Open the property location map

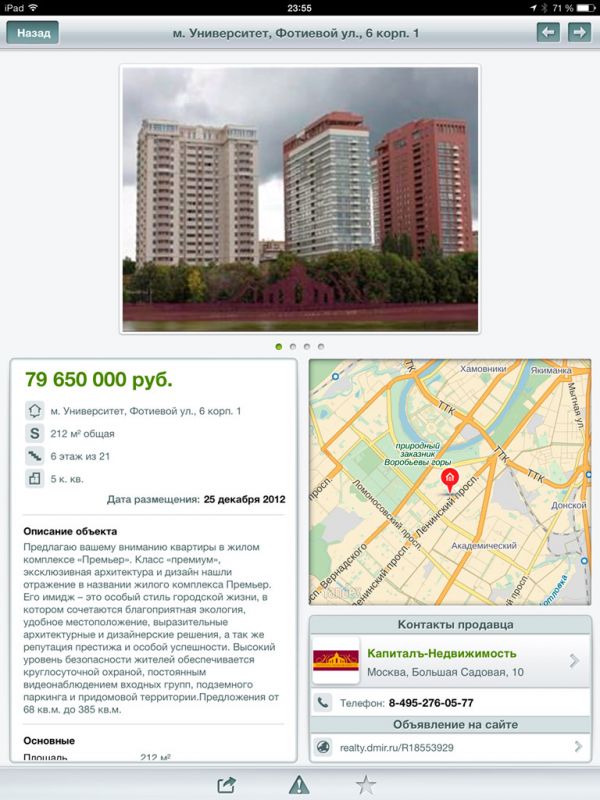click(449, 482)
